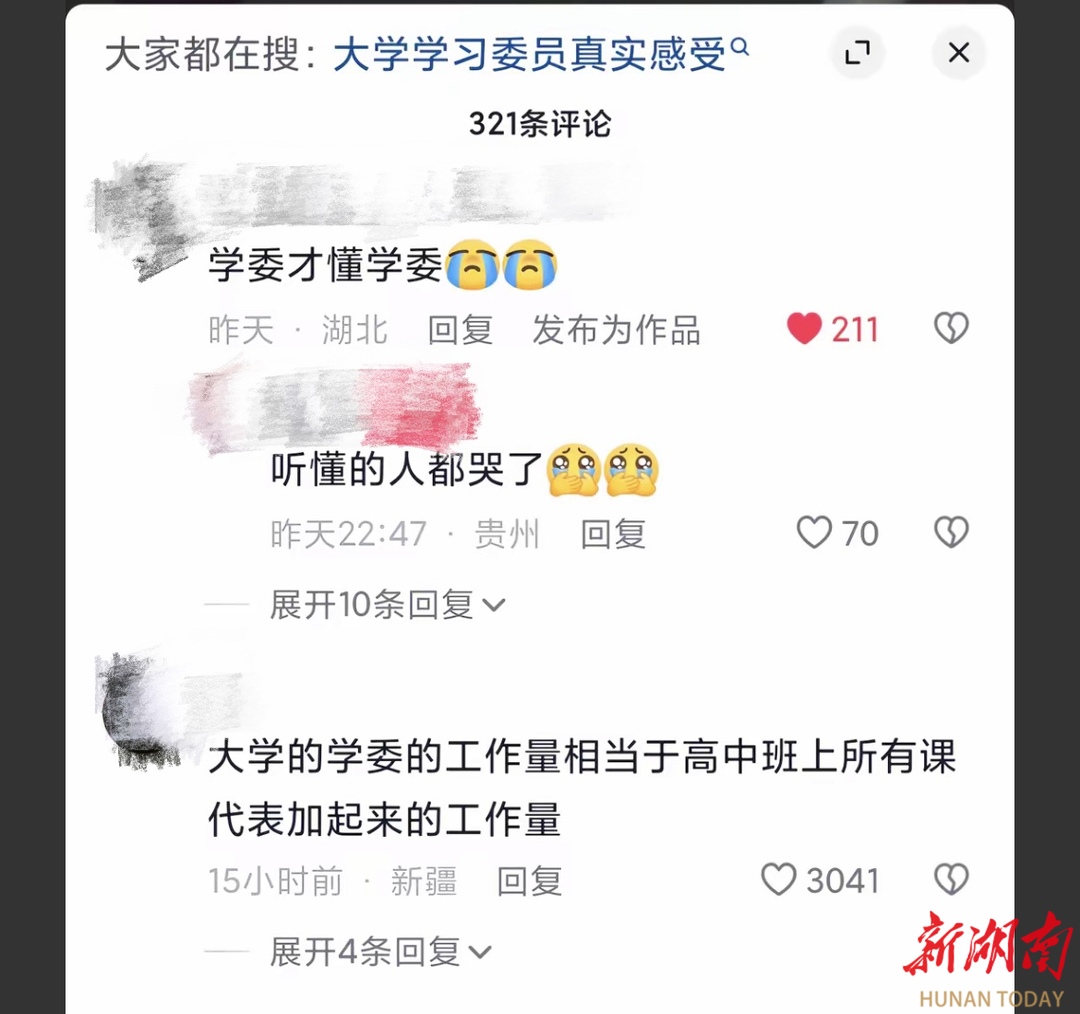Tap 发布为作品 under the first comment

[x=616, y=330]
